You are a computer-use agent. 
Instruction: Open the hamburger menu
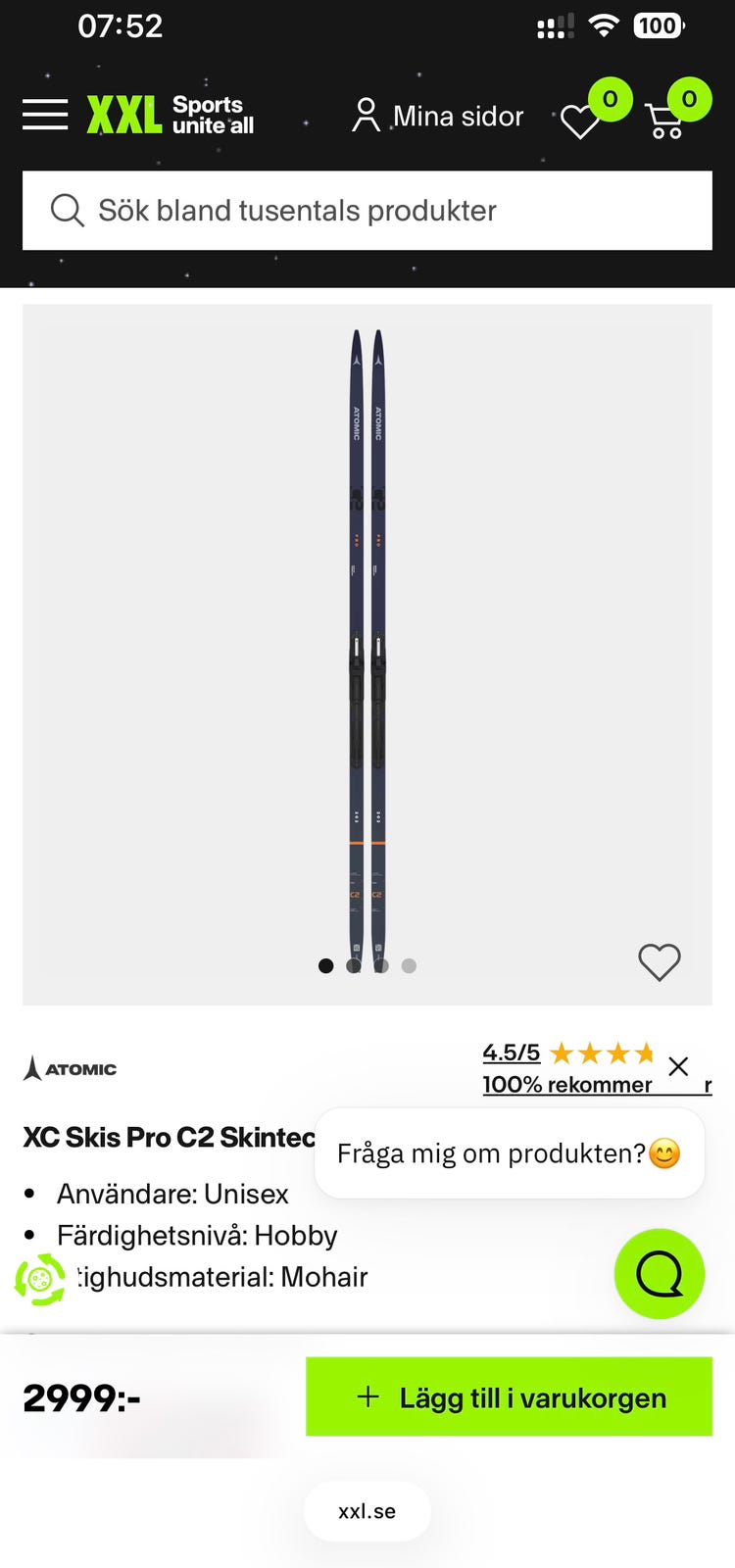click(x=45, y=115)
